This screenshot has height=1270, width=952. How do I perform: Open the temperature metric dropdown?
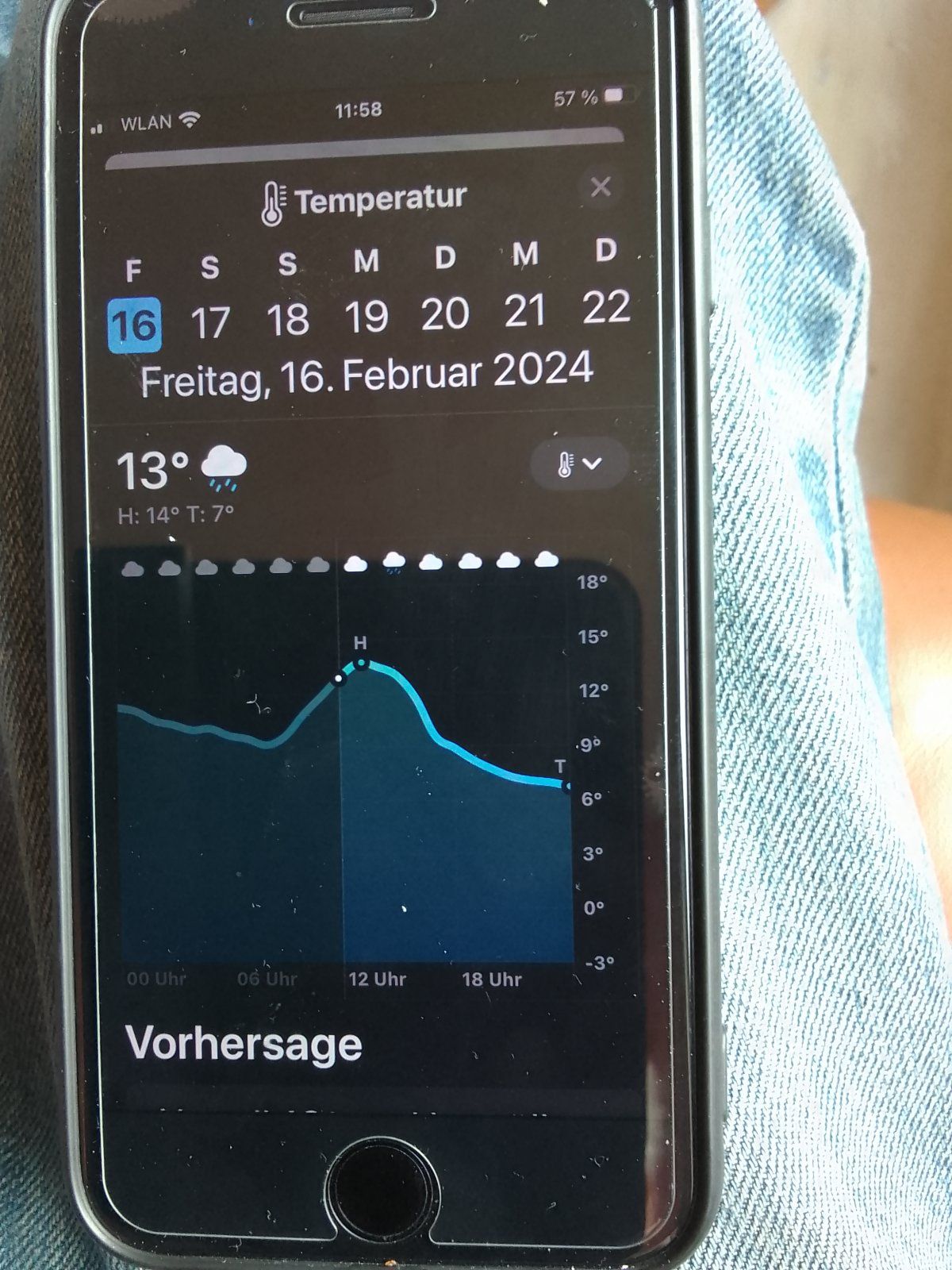click(x=579, y=464)
